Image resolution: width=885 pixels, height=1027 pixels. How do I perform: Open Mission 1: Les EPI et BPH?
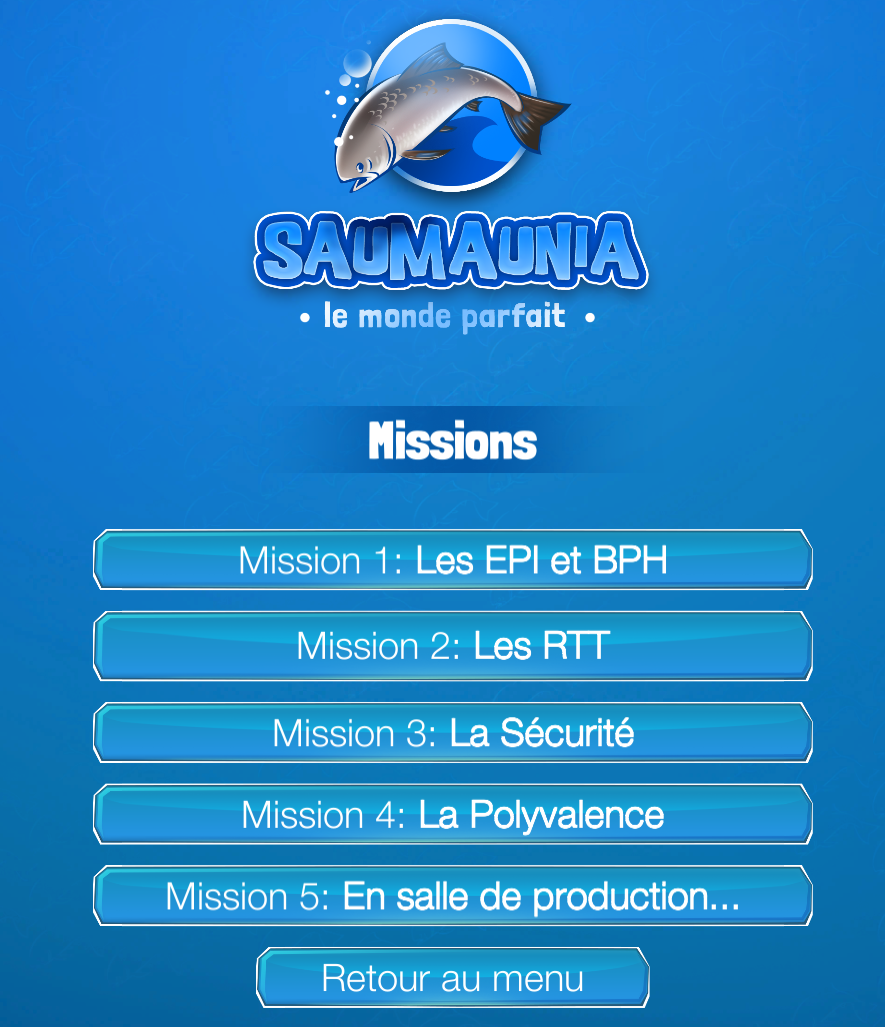(x=452, y=560)
